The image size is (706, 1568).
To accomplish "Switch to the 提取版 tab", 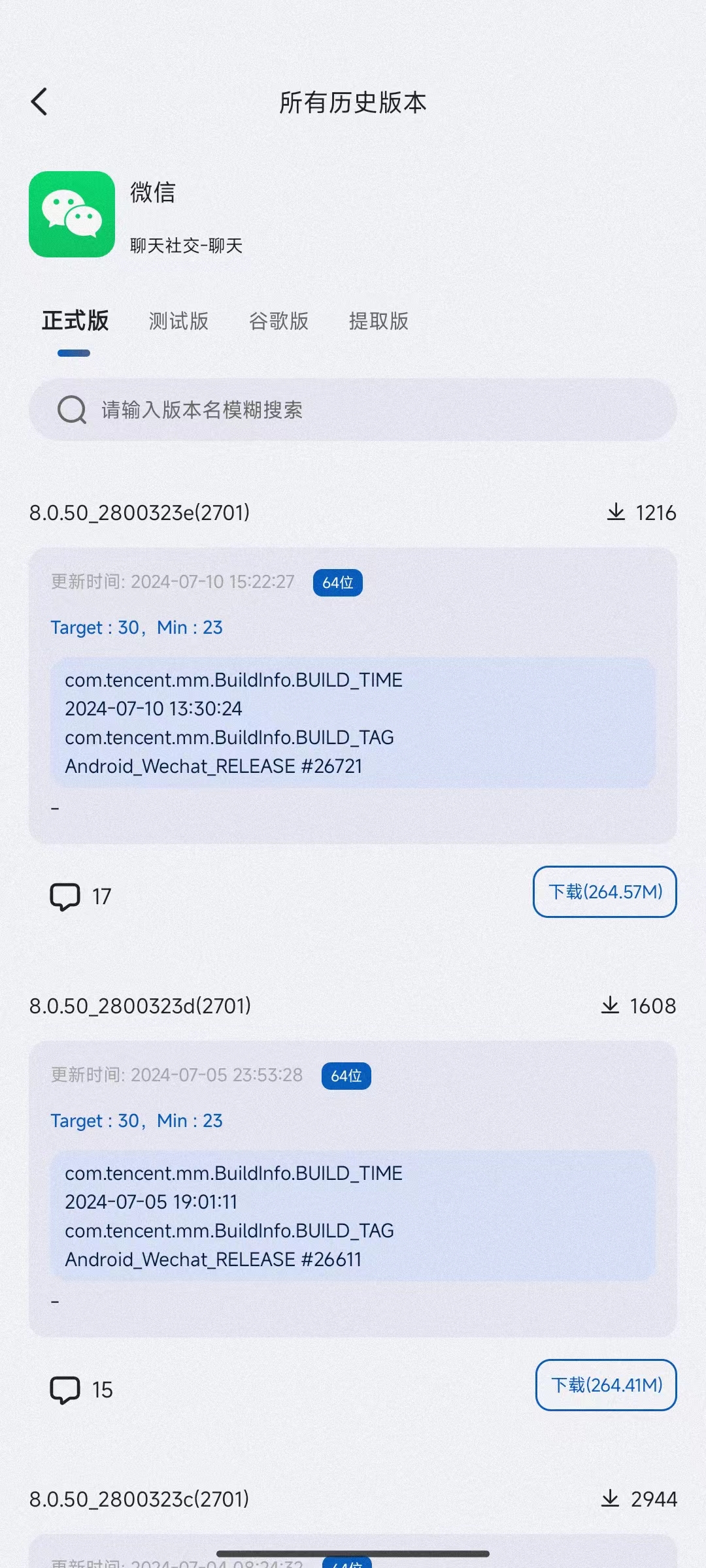I will [378, 321].
